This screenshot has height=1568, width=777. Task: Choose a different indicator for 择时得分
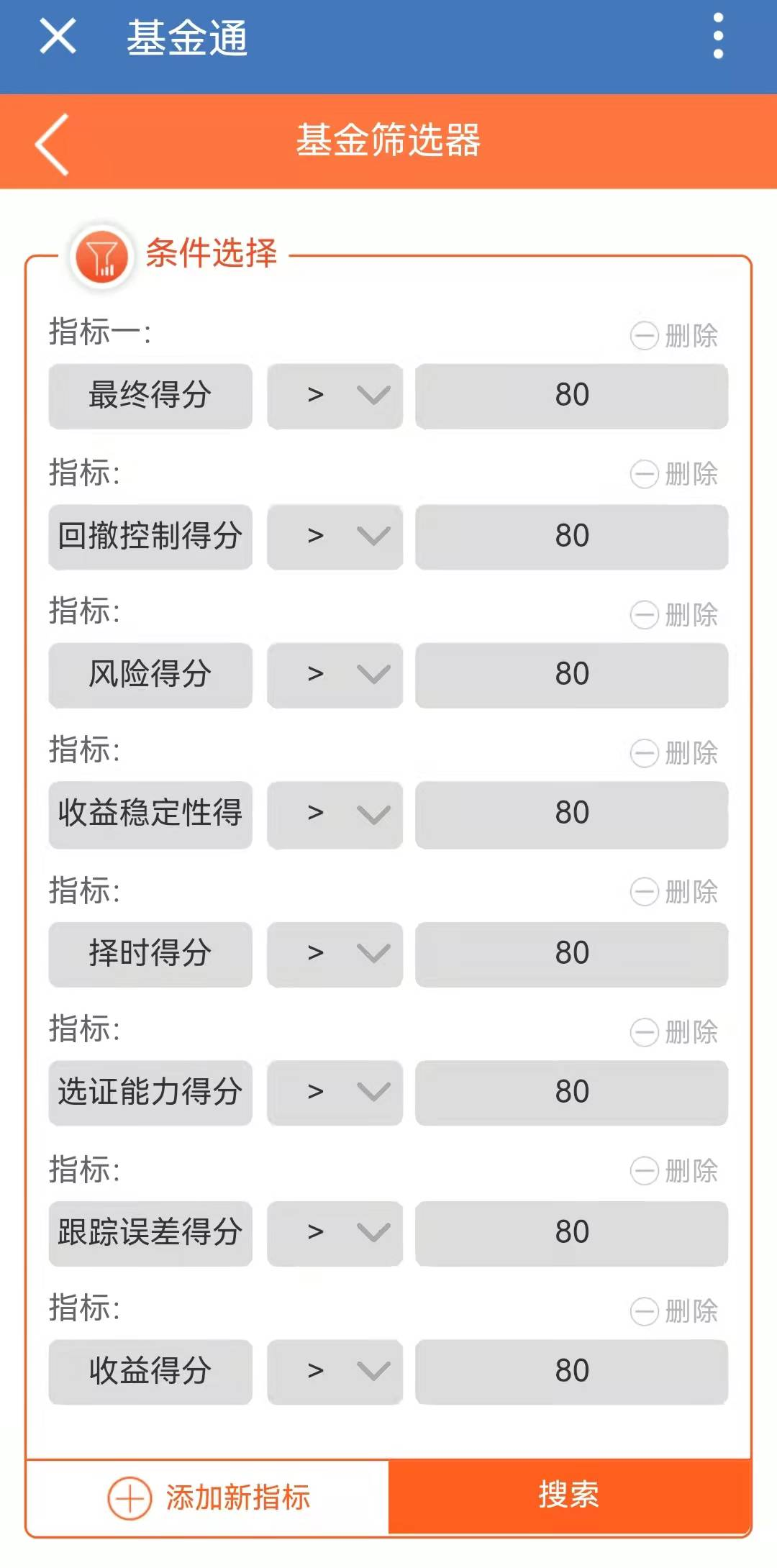[150, 954]
